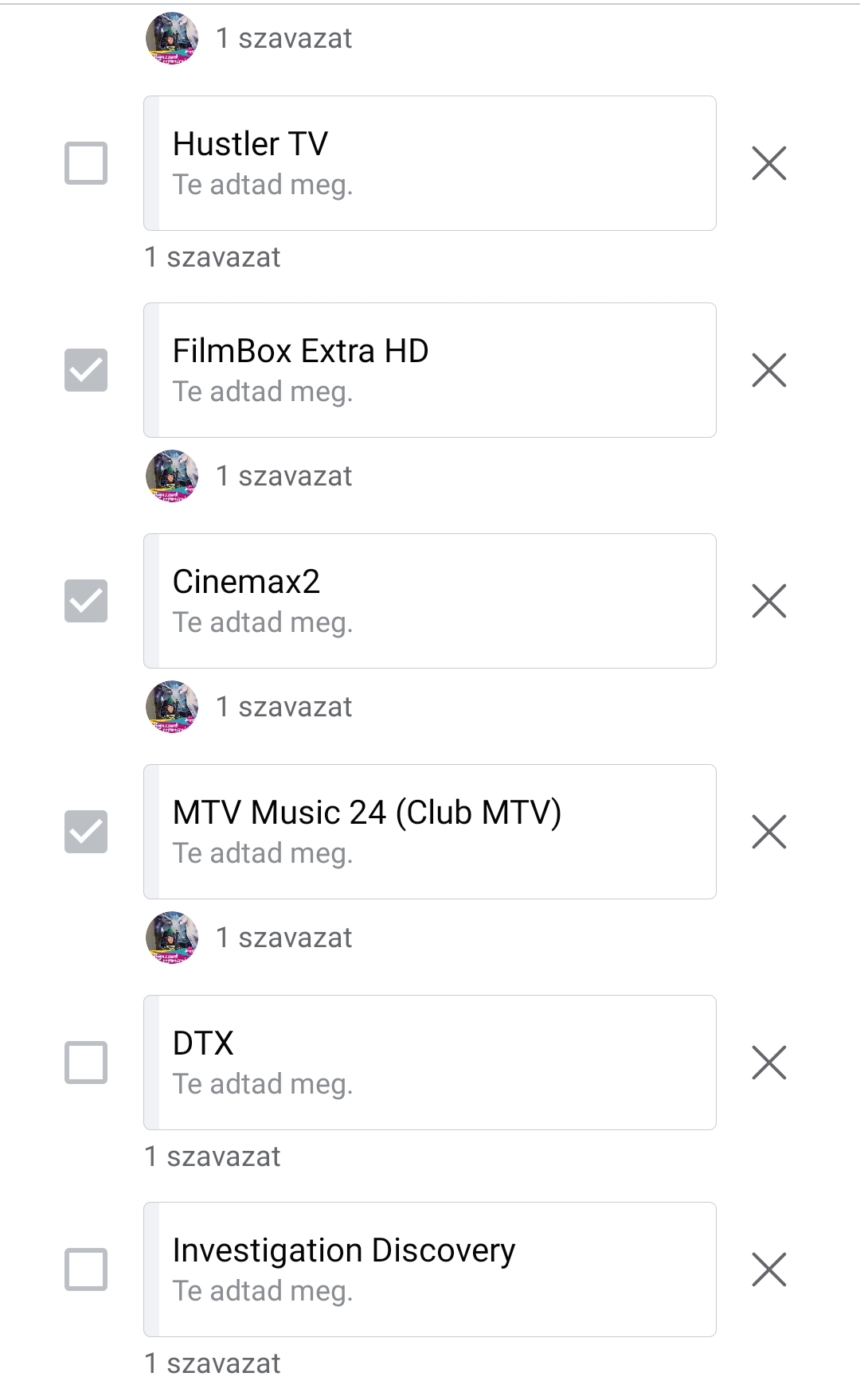Delete the Investigation Discovery option
This screenshot has height=1400, width=860.
click(x=769, y=1269)
